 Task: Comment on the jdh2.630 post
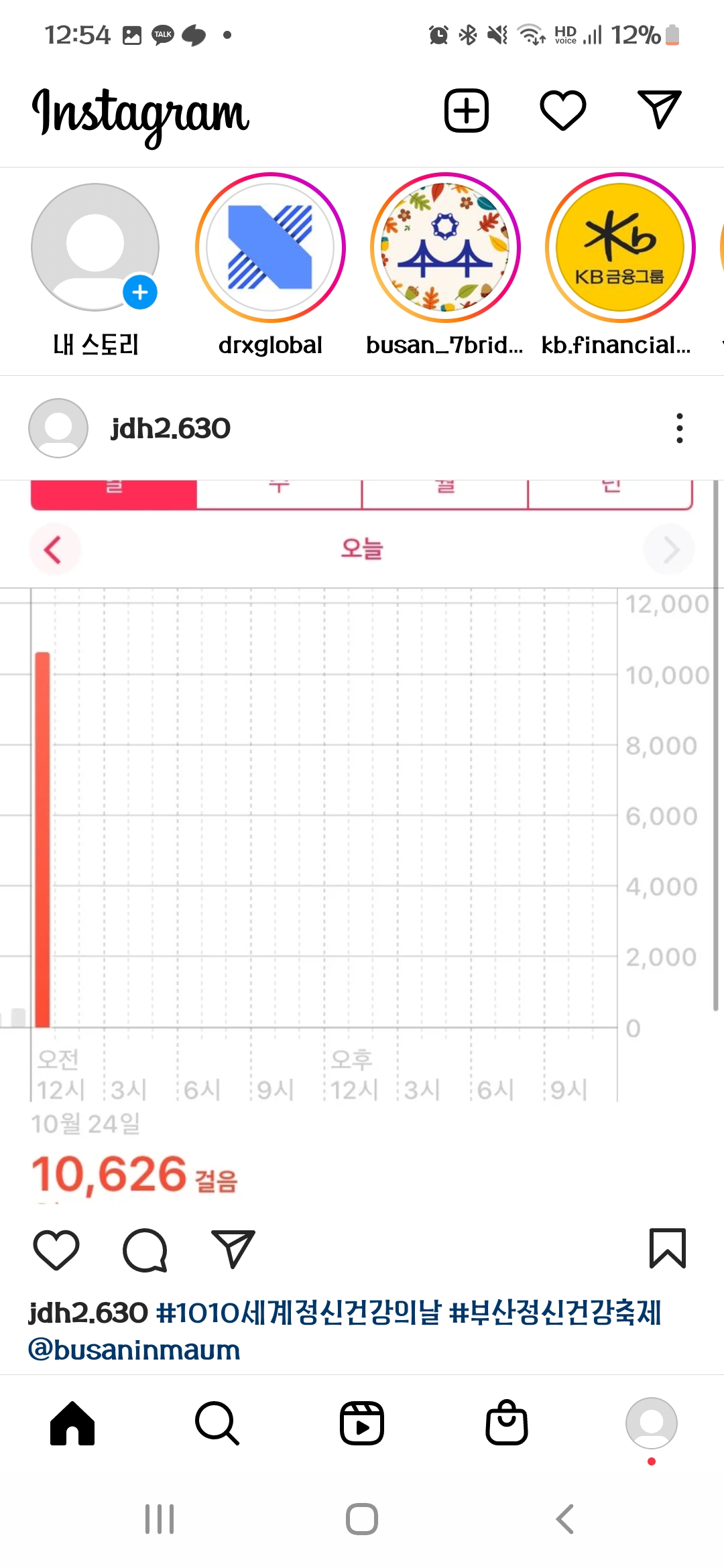click(145, 1250)
